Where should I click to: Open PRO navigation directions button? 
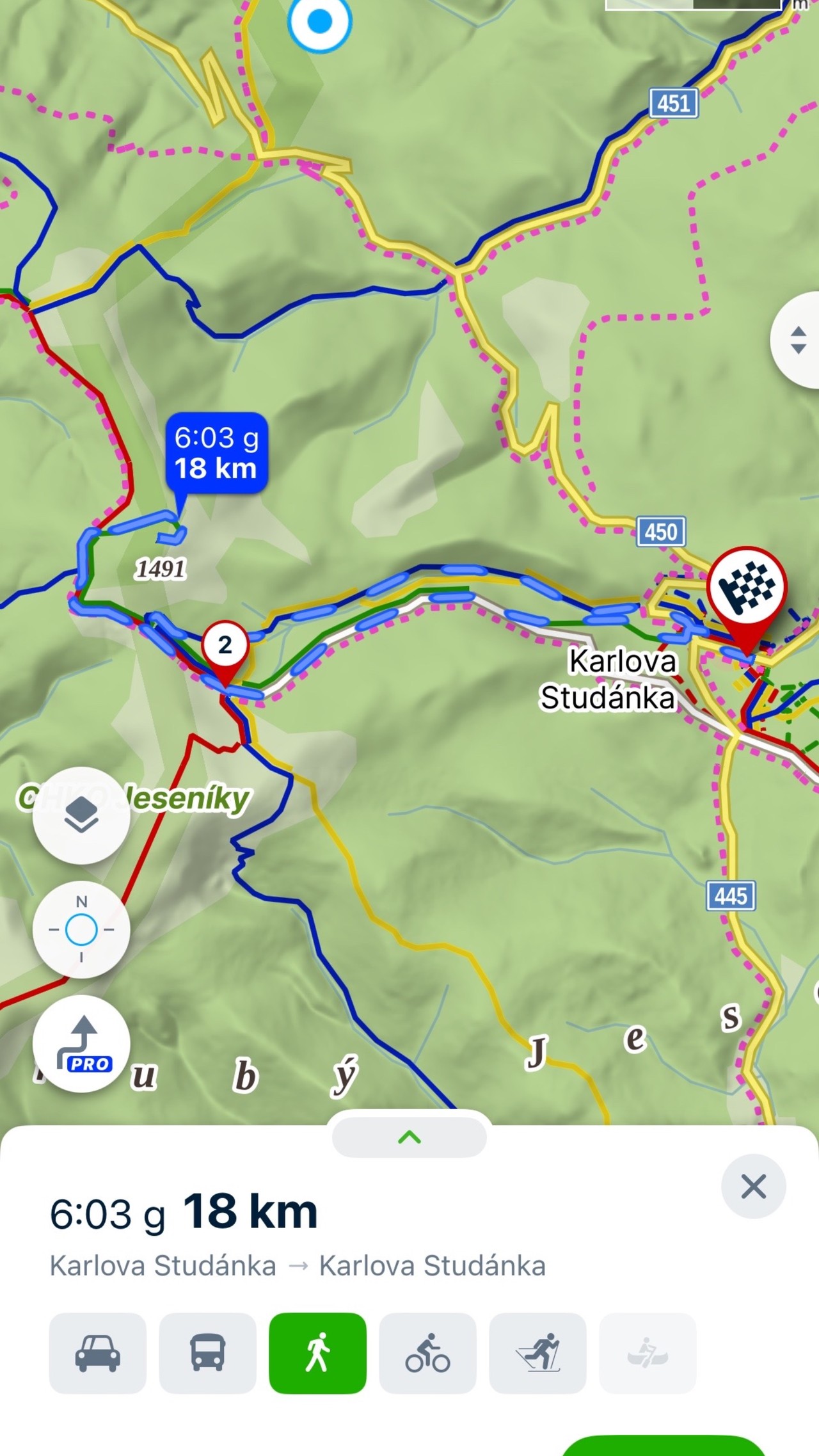81,1043
